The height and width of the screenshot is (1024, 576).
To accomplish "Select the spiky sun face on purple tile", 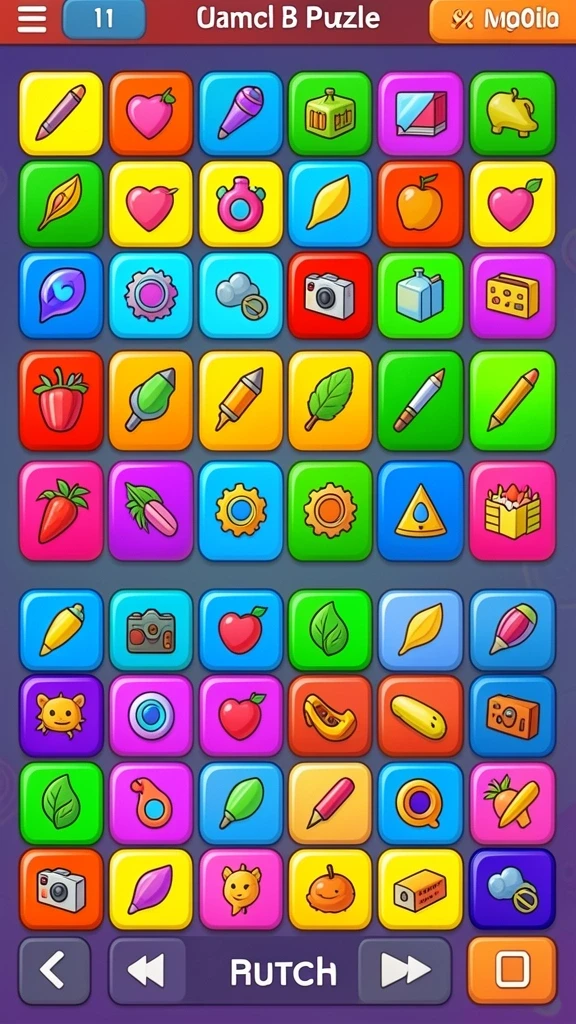I will (61, 717).
